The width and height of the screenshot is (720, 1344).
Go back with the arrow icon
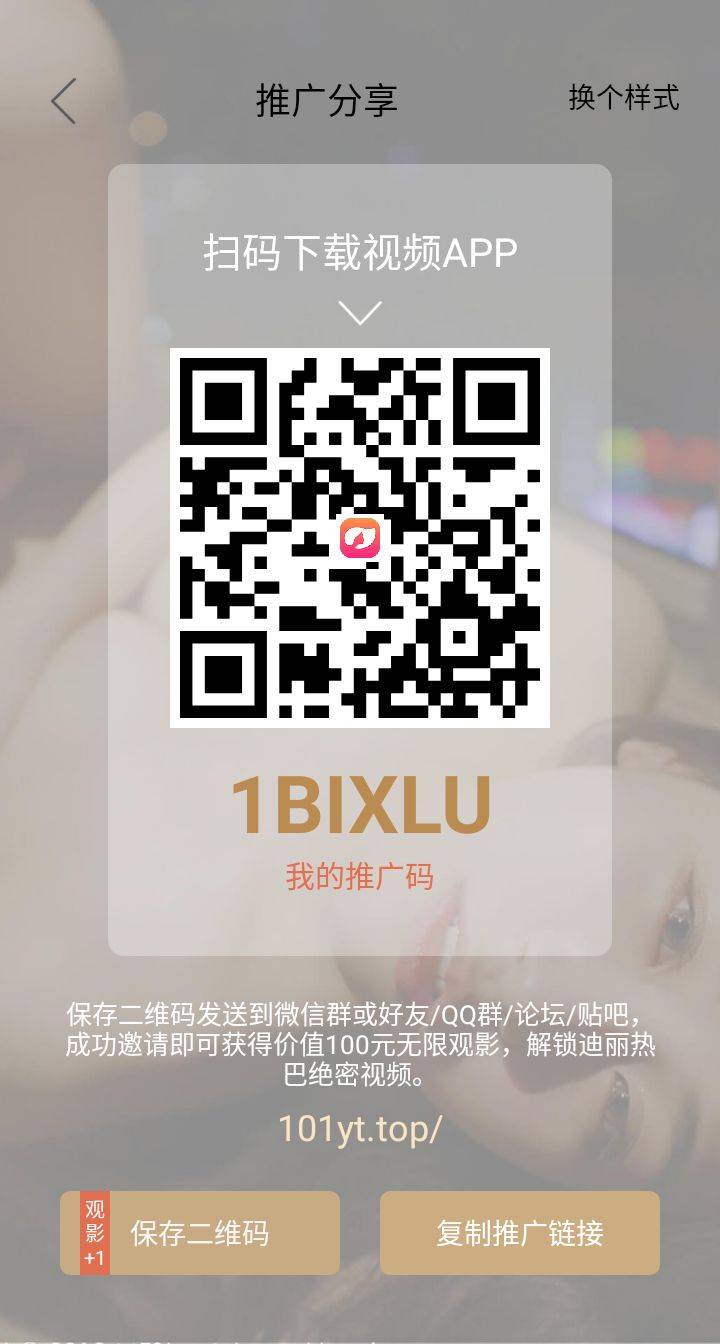[64, 101]
